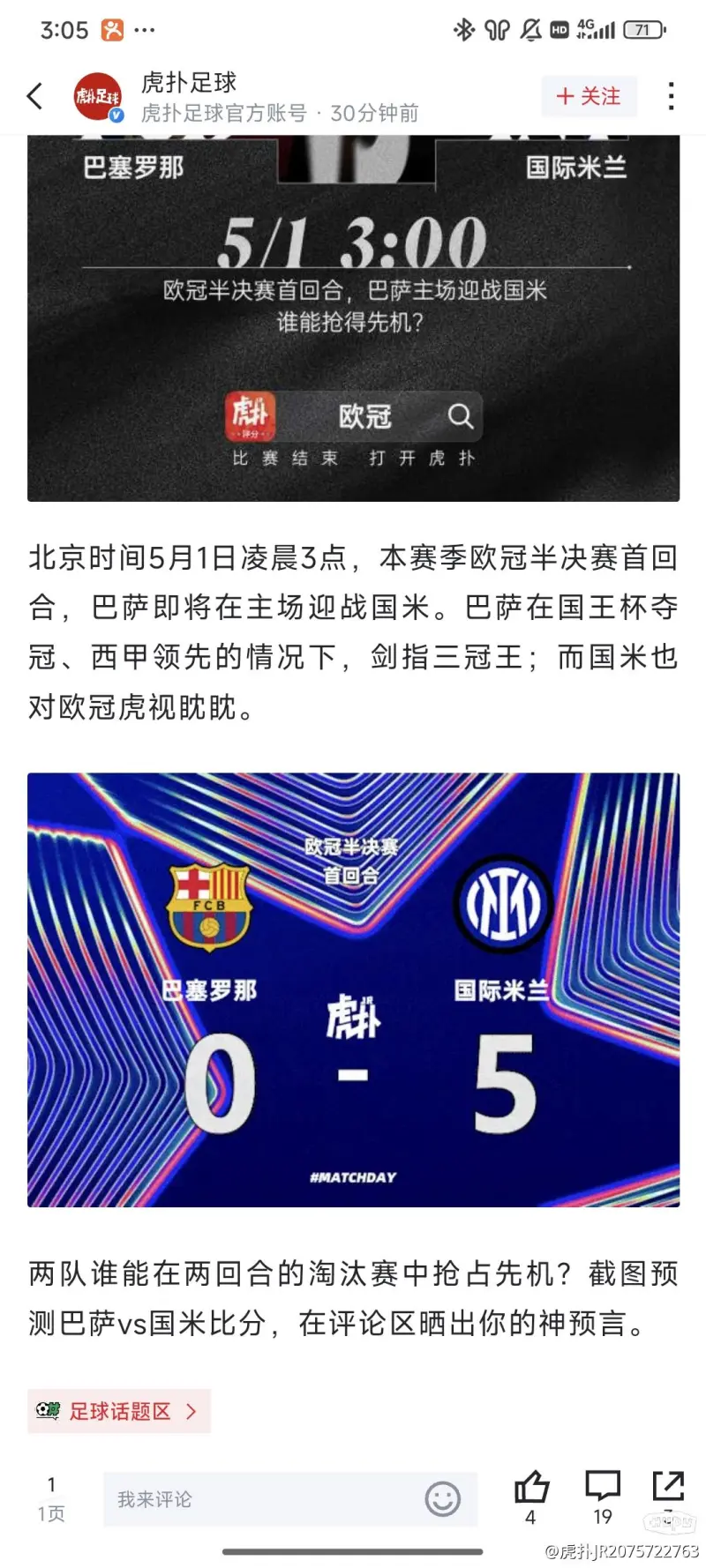Follow 虎扑足球 with the 关注 button
This screenshot has height=1568, width=706.
pos(589,96)
